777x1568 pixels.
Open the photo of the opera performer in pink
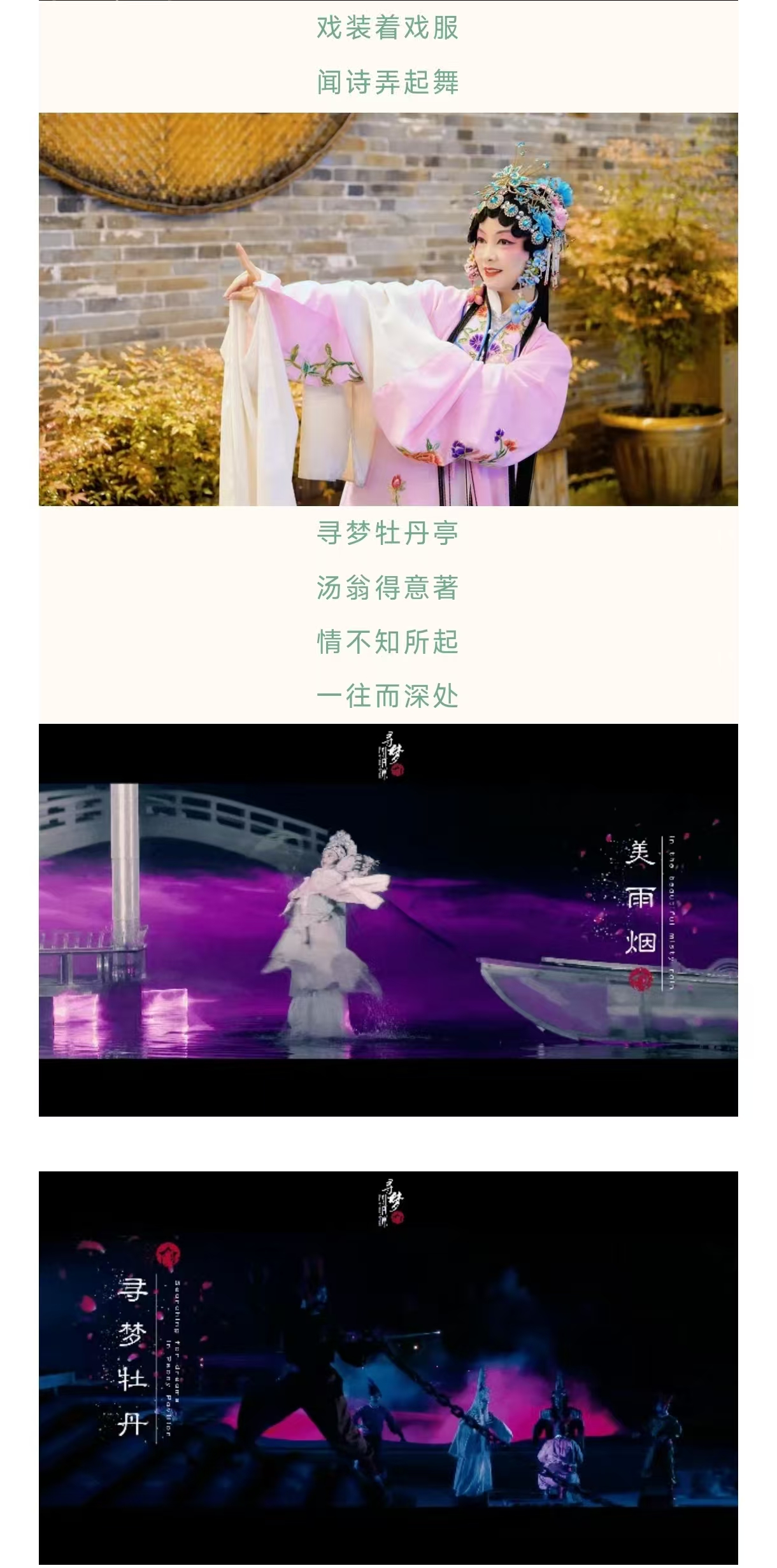pyautogui.click(x=388, y=309)
